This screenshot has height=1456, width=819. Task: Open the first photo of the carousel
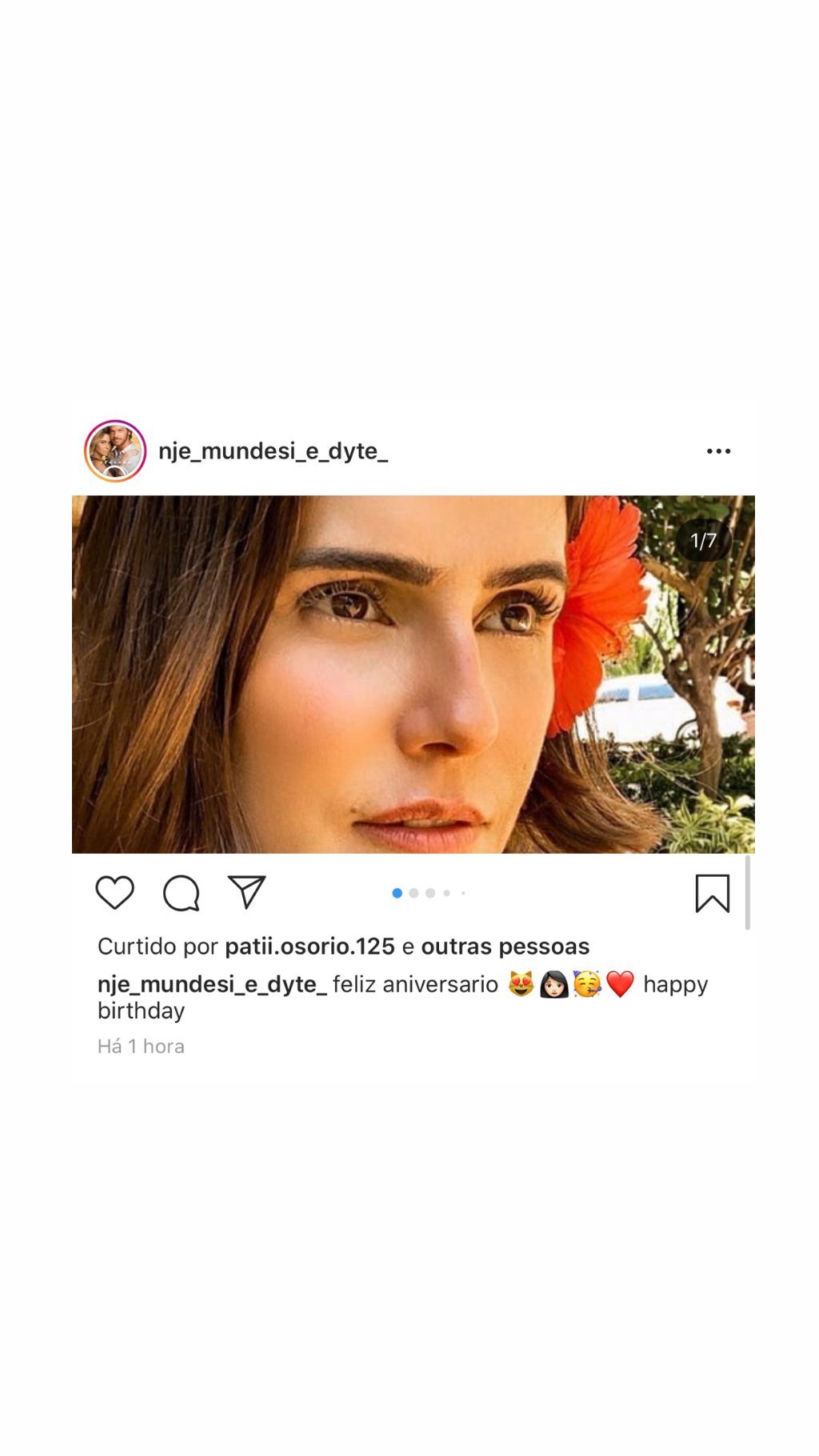click(x=413, y=674)
